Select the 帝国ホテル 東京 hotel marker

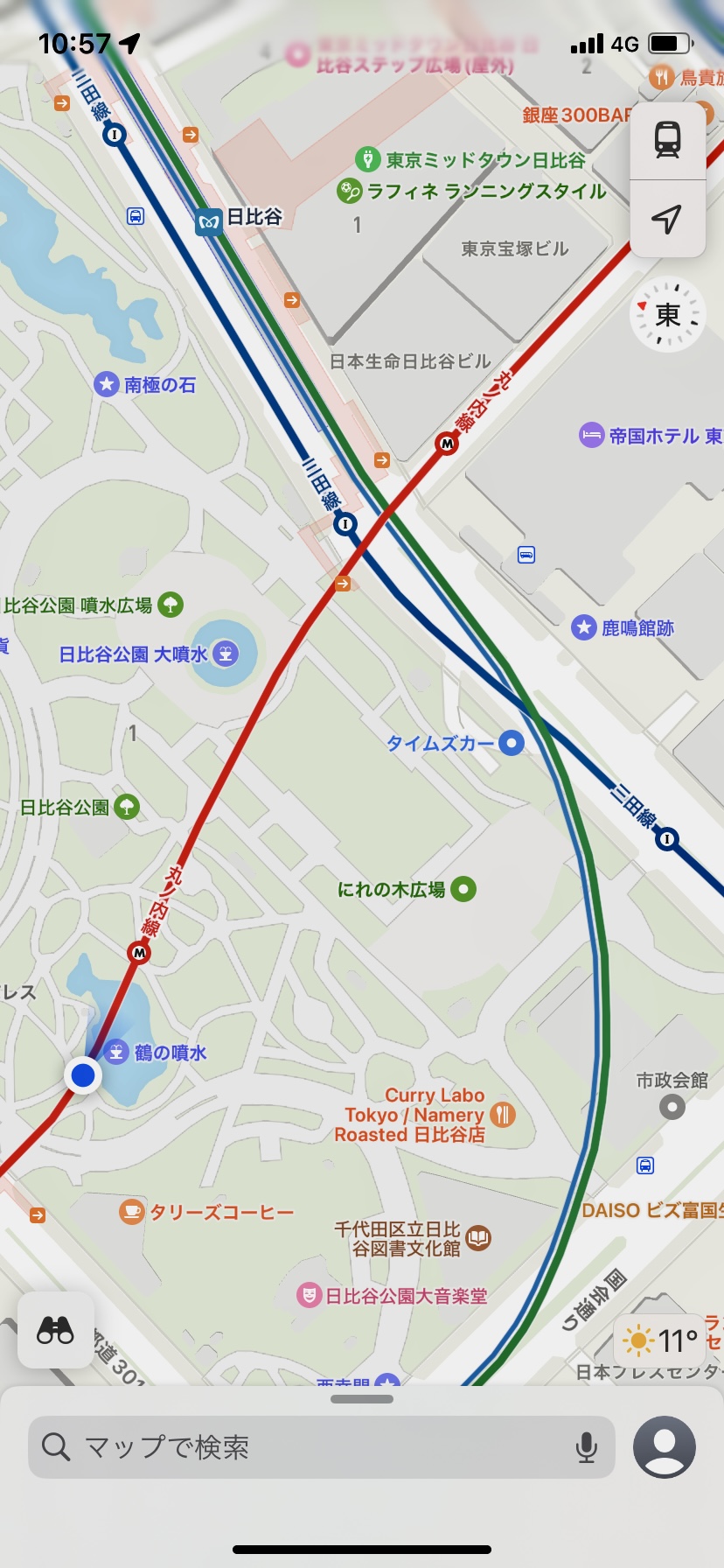click(x=592, y=435)
